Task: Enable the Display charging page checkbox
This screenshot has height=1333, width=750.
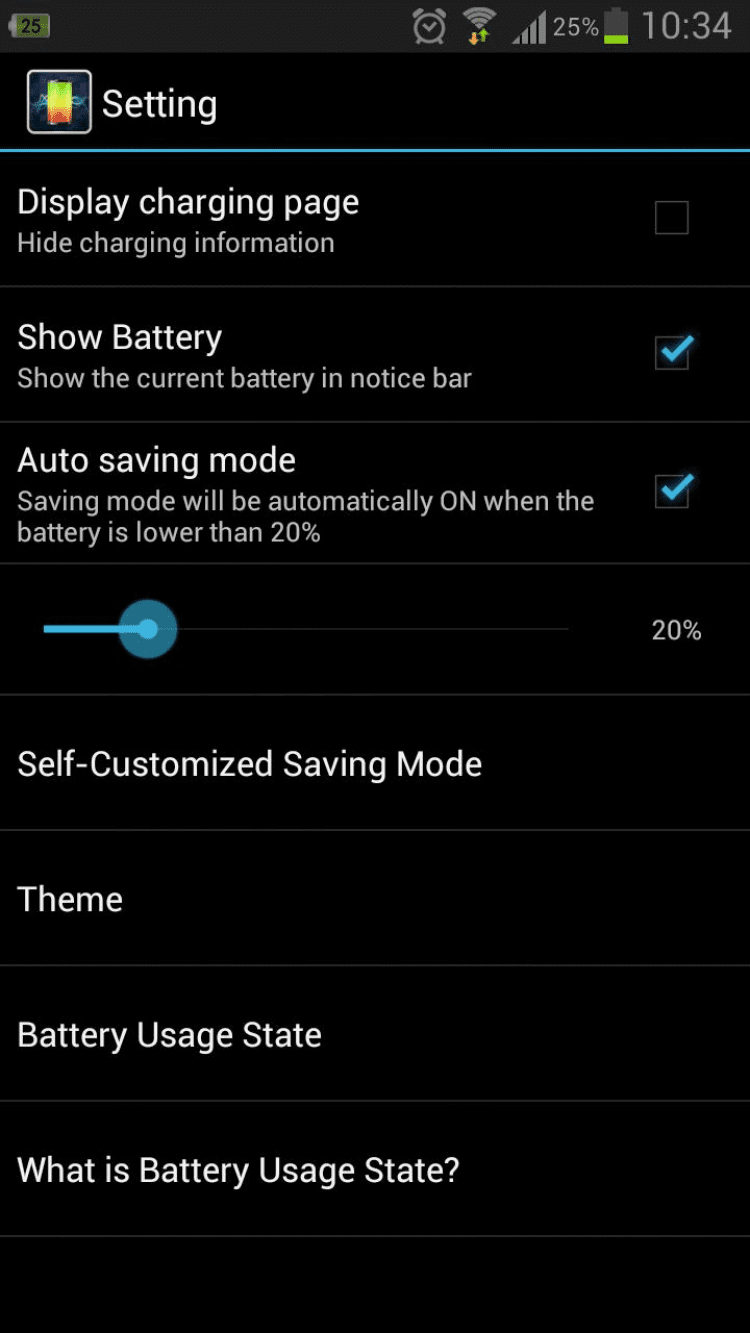Action: [x=671, y=218]
